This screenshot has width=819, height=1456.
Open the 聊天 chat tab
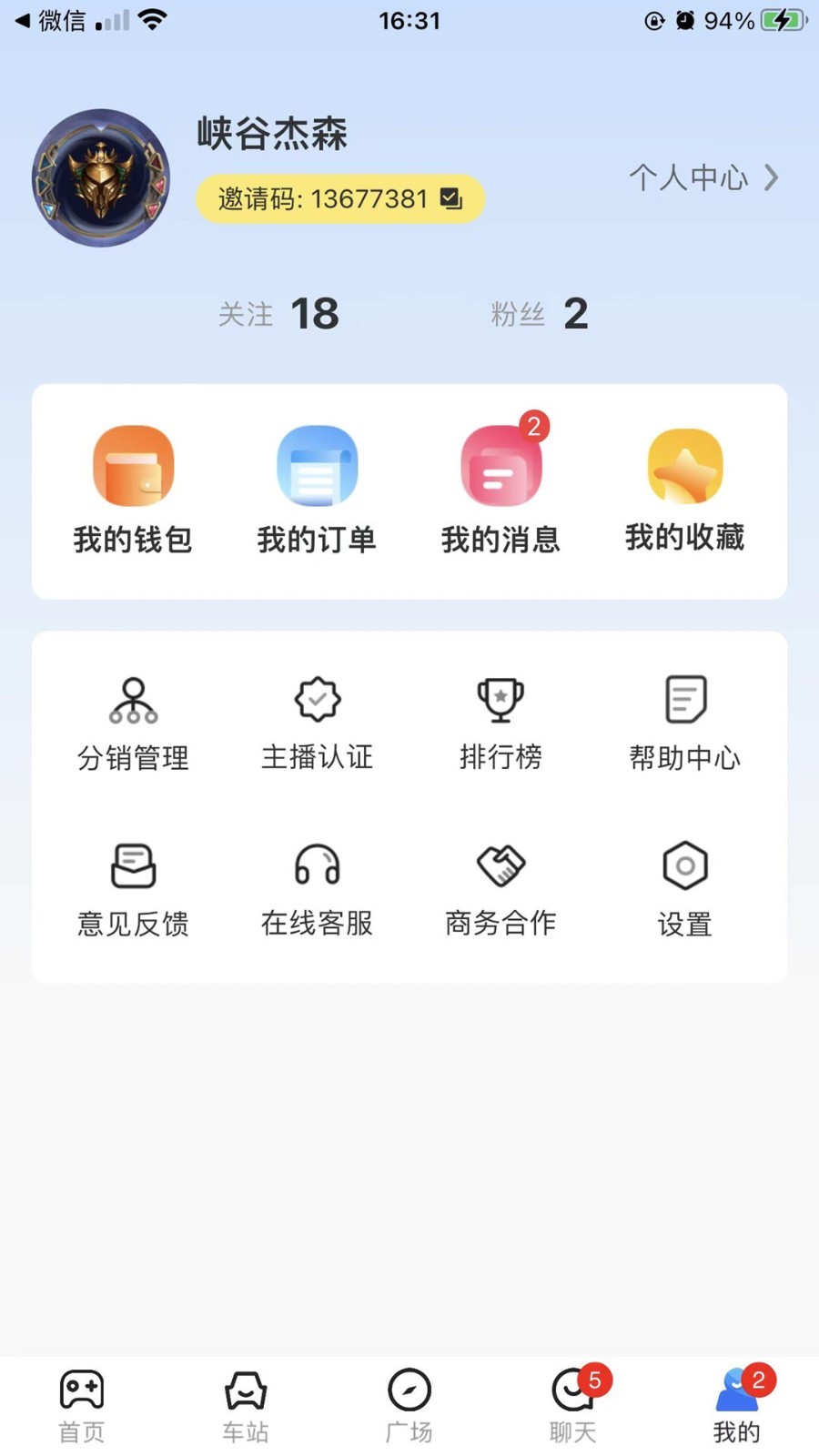(573, 1406)
